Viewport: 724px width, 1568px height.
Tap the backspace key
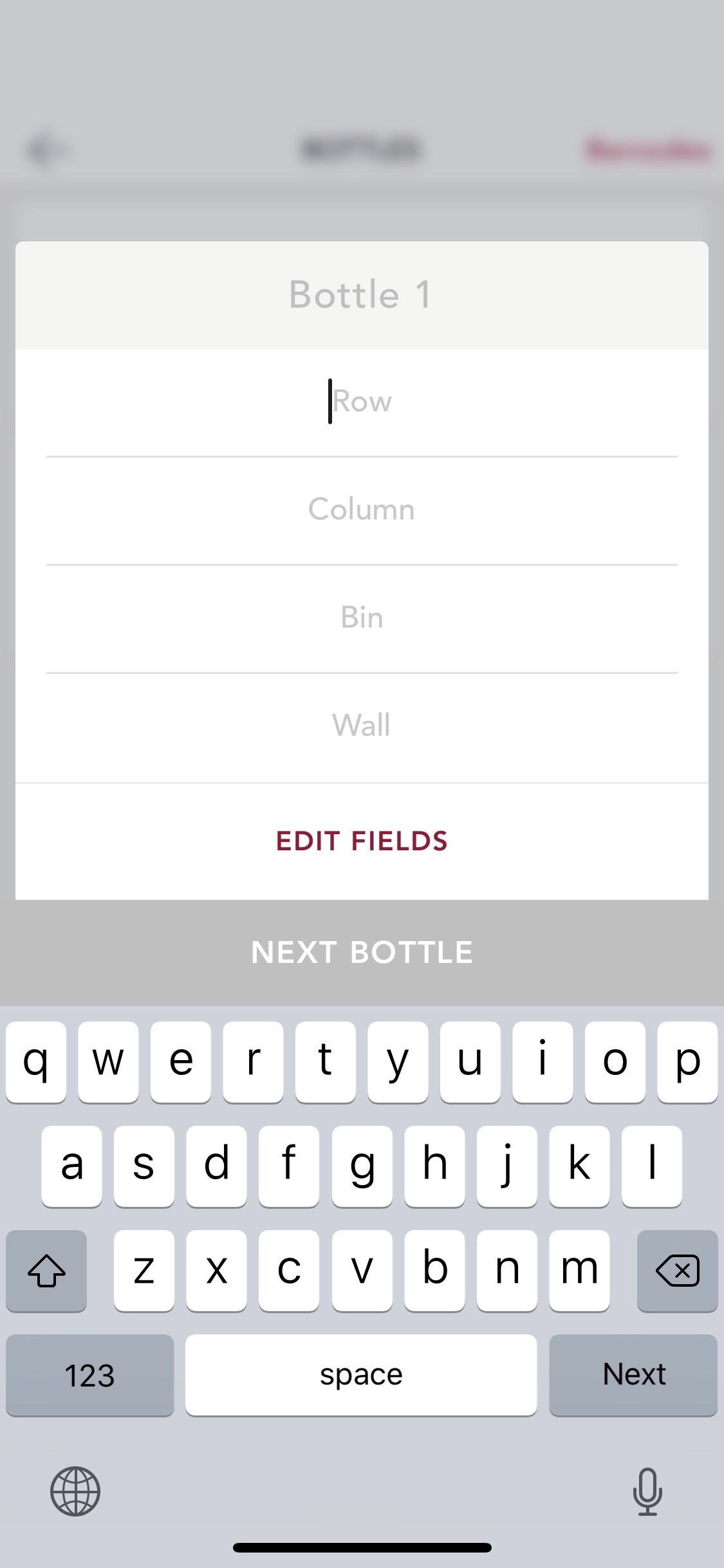[x=677, y=1271]
